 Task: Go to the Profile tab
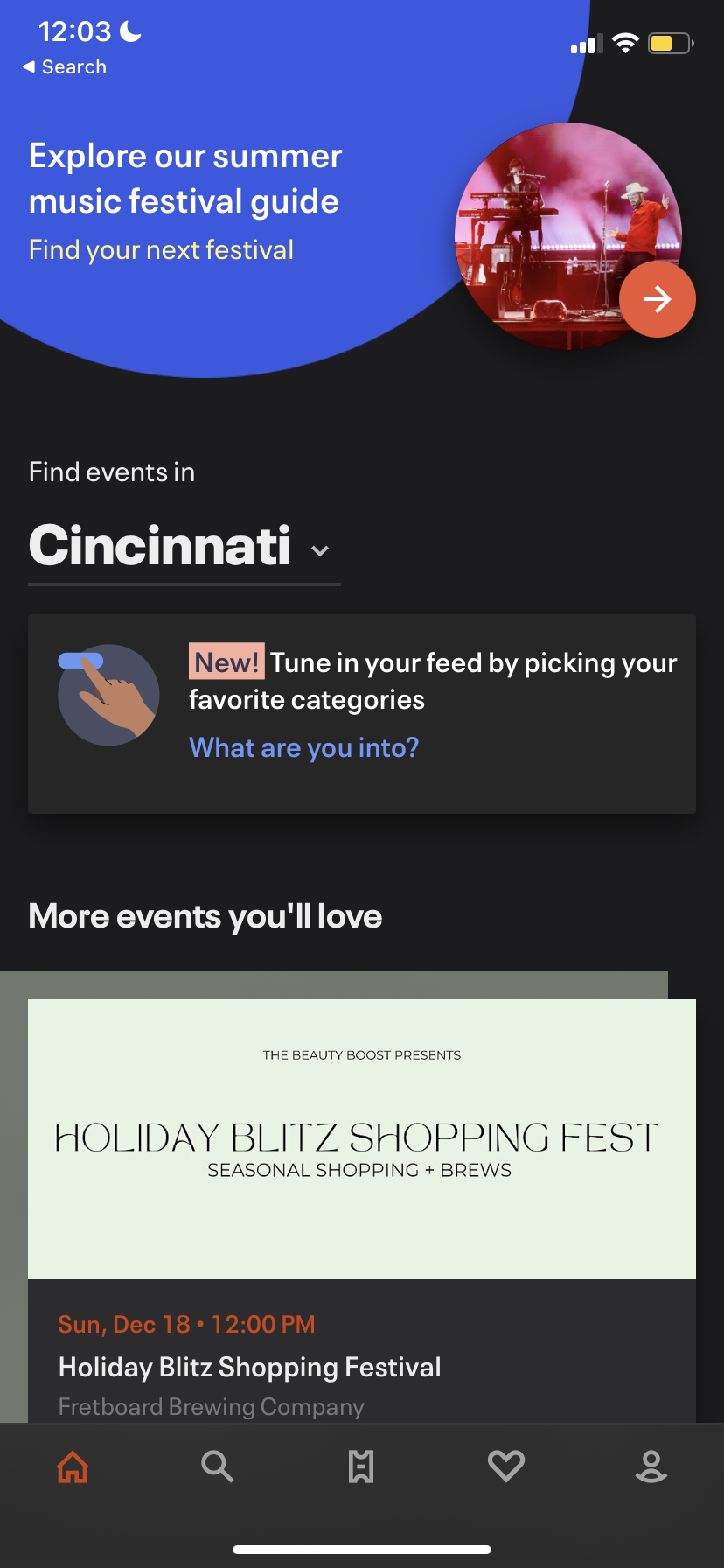(651, 1466)
